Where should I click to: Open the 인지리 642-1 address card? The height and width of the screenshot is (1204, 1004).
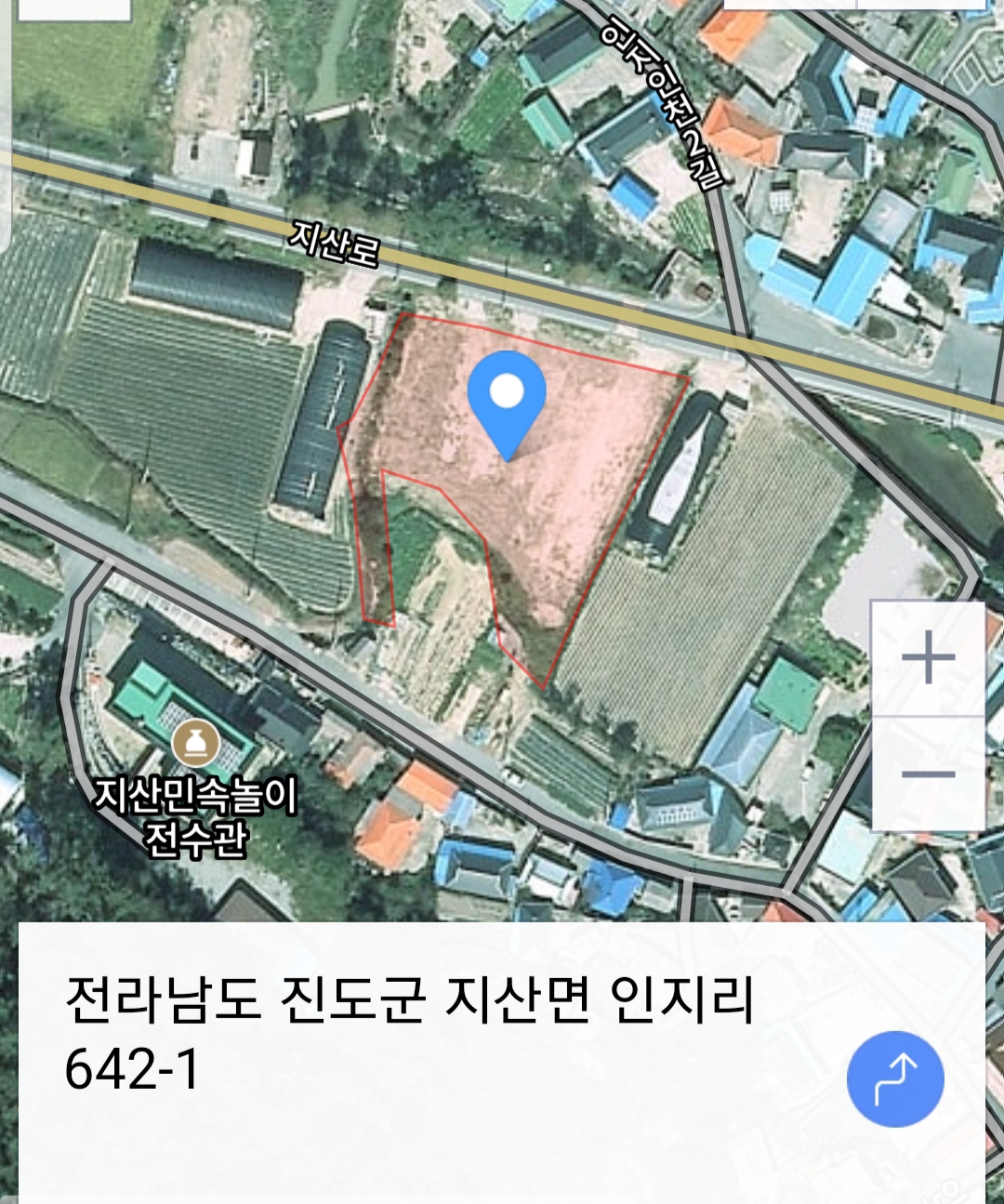coord(409,1032)
